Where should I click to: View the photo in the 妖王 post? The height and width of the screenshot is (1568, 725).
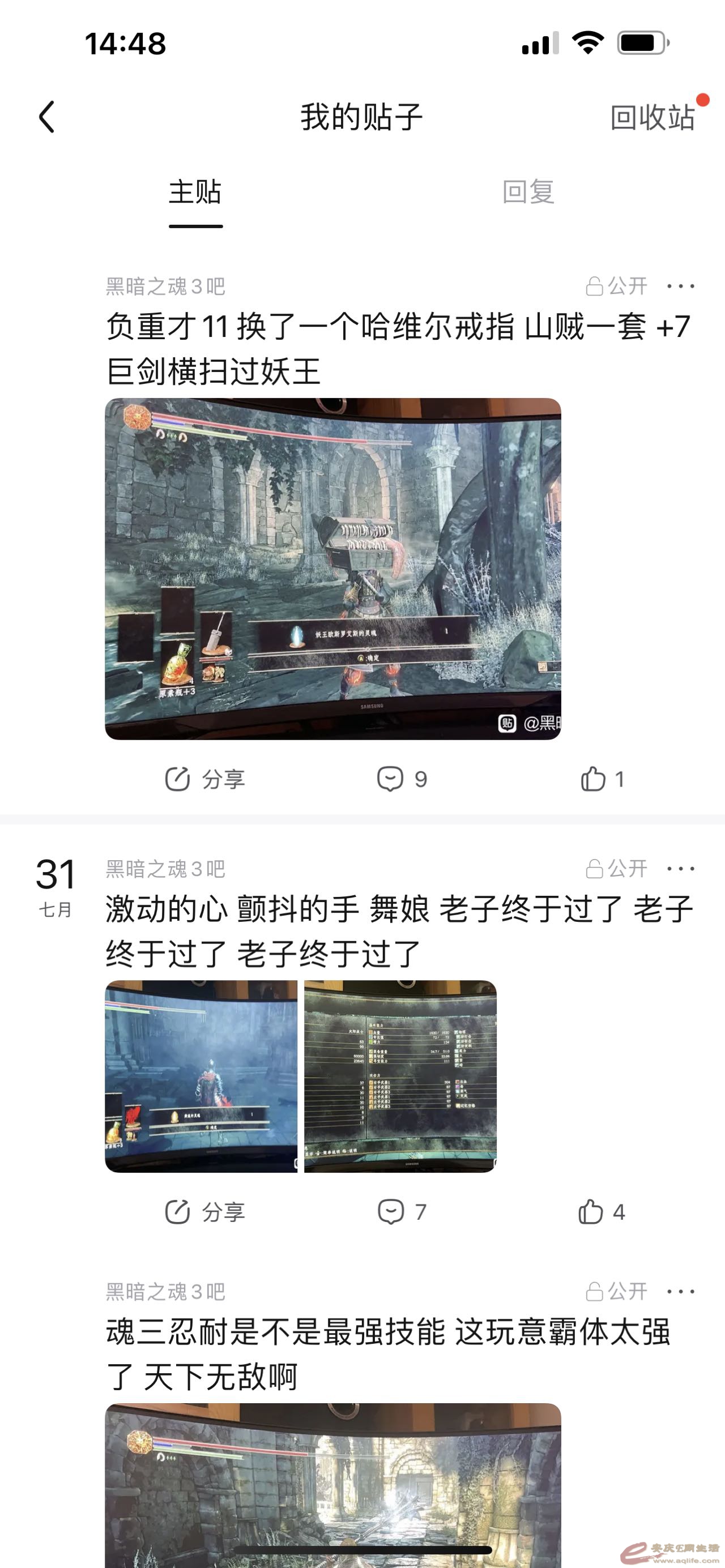(332, 569)
